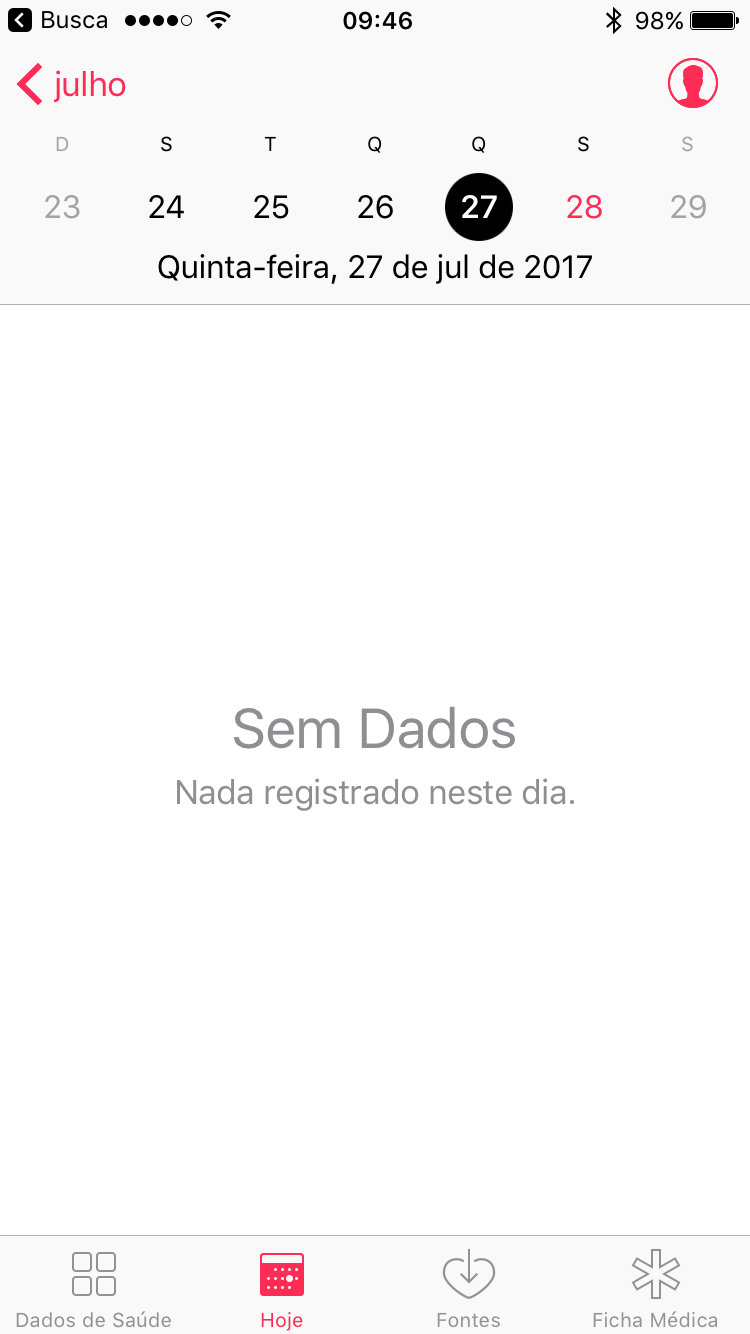Select day 23 in the week strip

(62, 207)
